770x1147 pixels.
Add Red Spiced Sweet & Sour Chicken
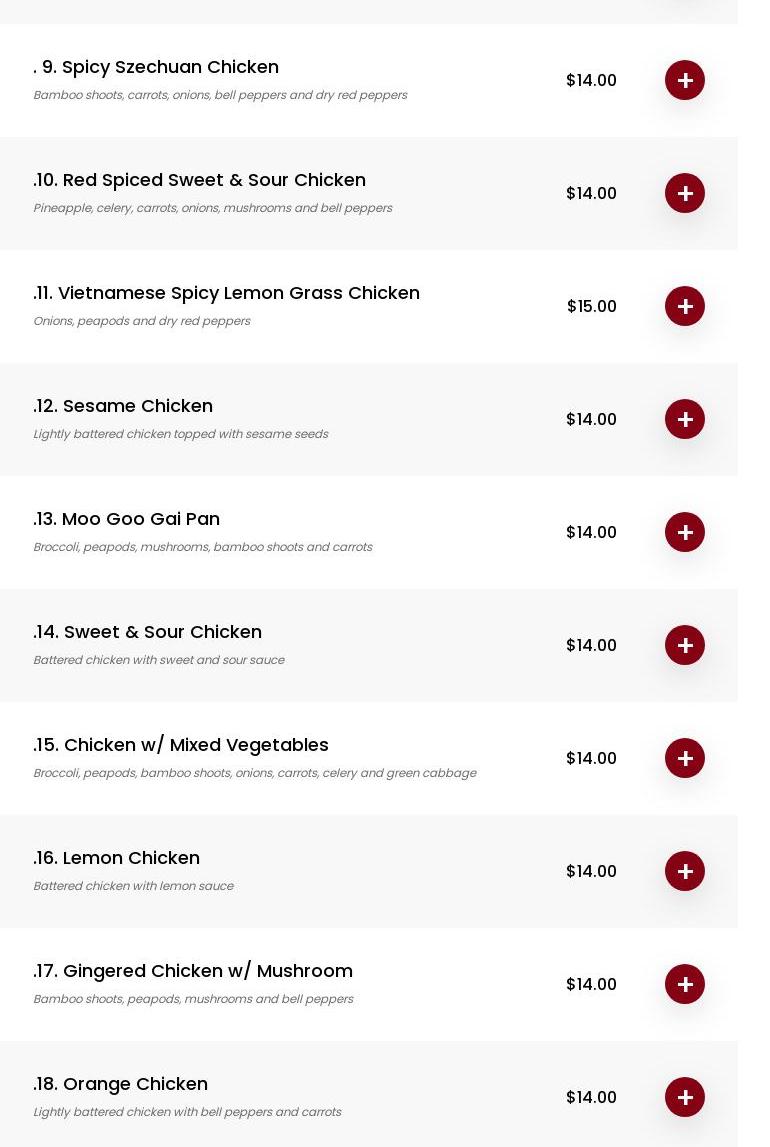point(685,193)
